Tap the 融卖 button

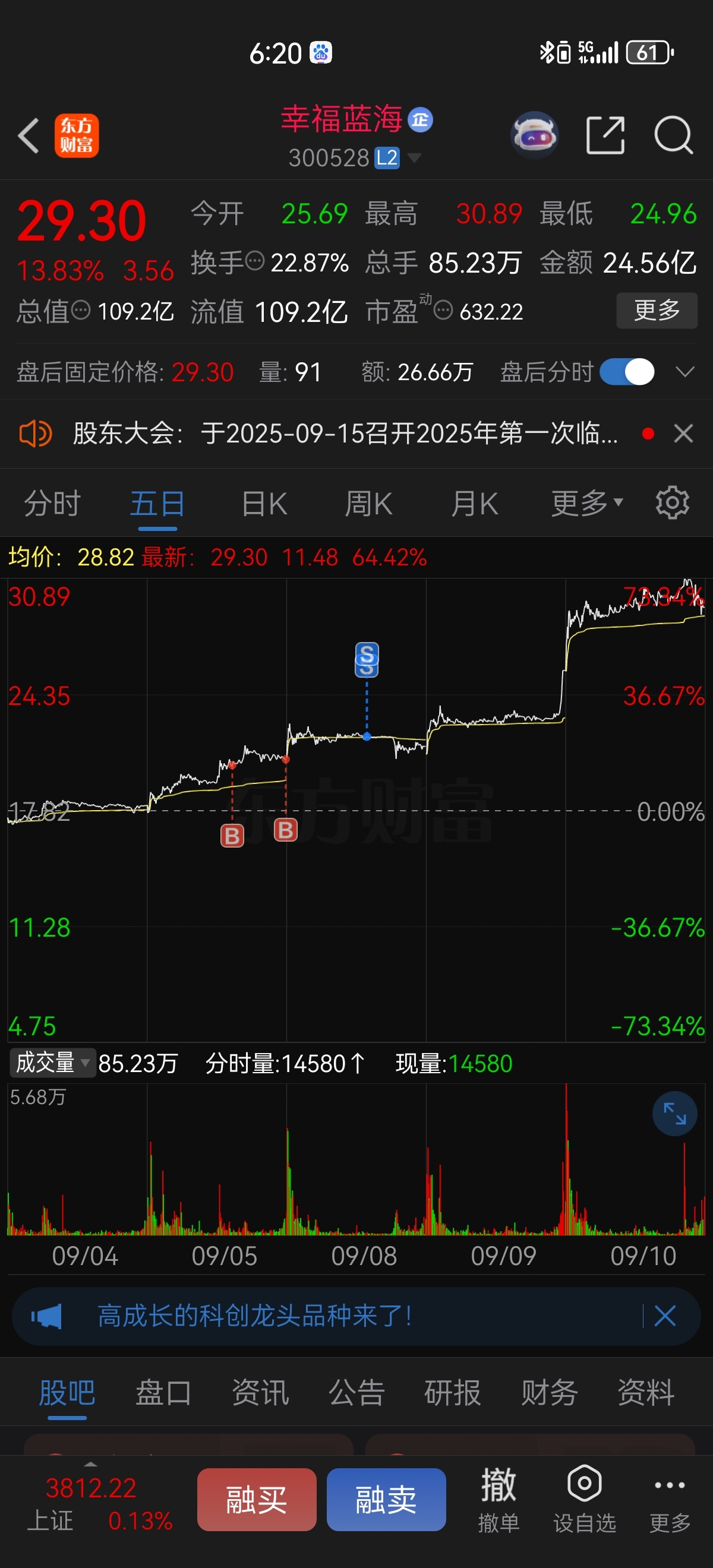pos(386,1500)
